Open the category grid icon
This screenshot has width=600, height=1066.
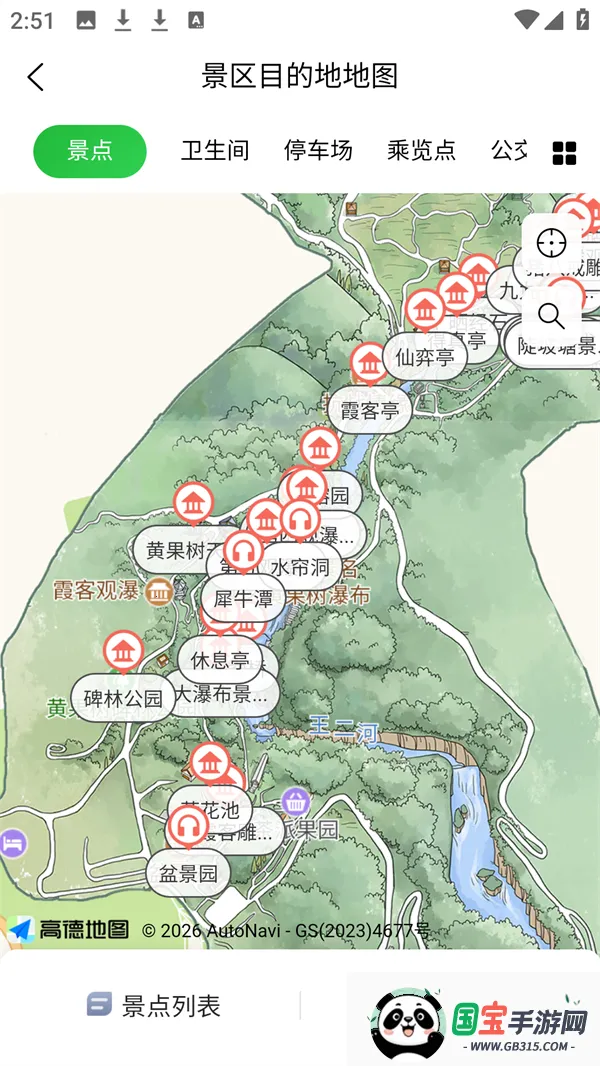564,153
